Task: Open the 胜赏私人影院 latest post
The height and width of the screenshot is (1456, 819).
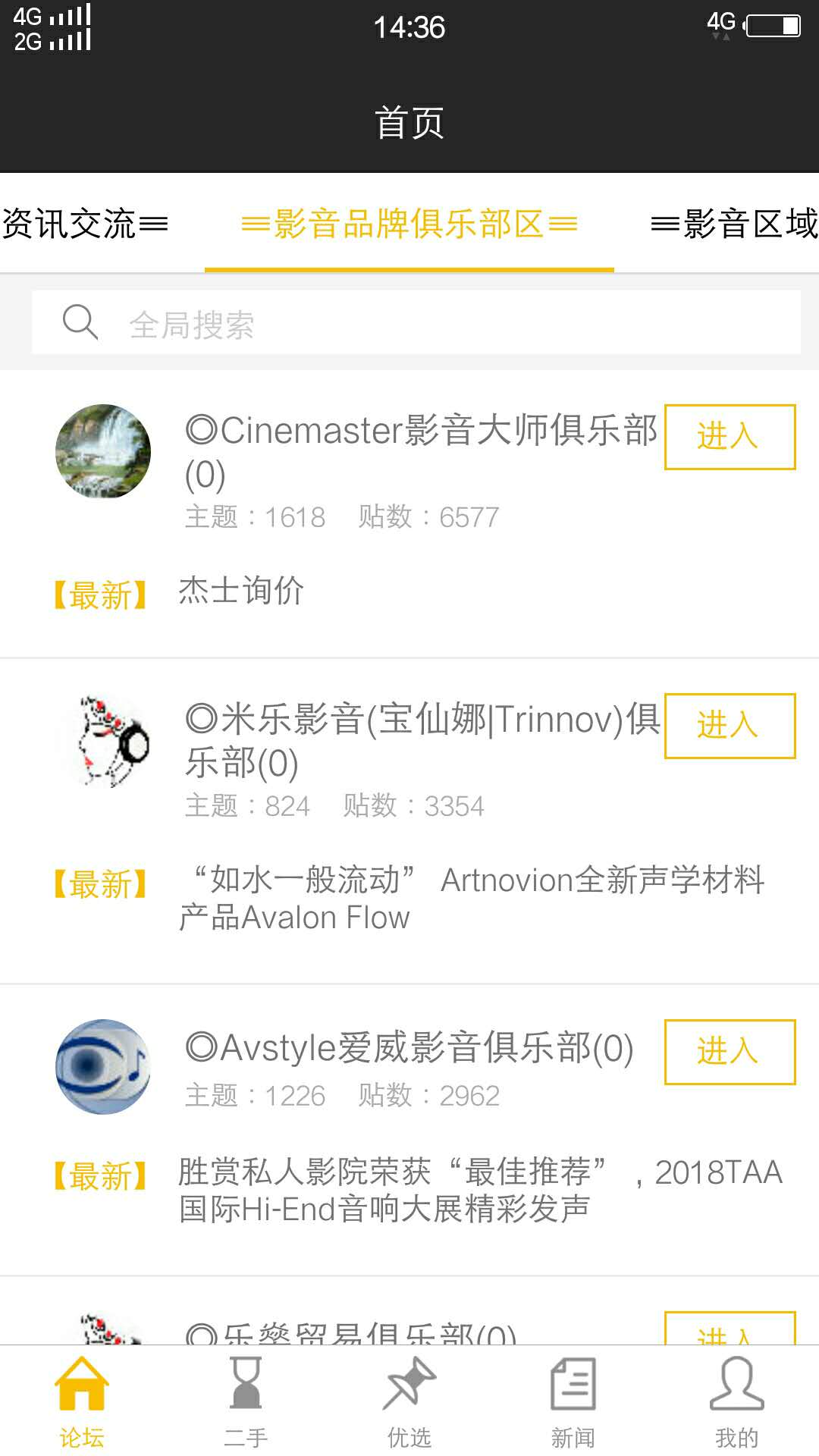Action: [479, 1190]
